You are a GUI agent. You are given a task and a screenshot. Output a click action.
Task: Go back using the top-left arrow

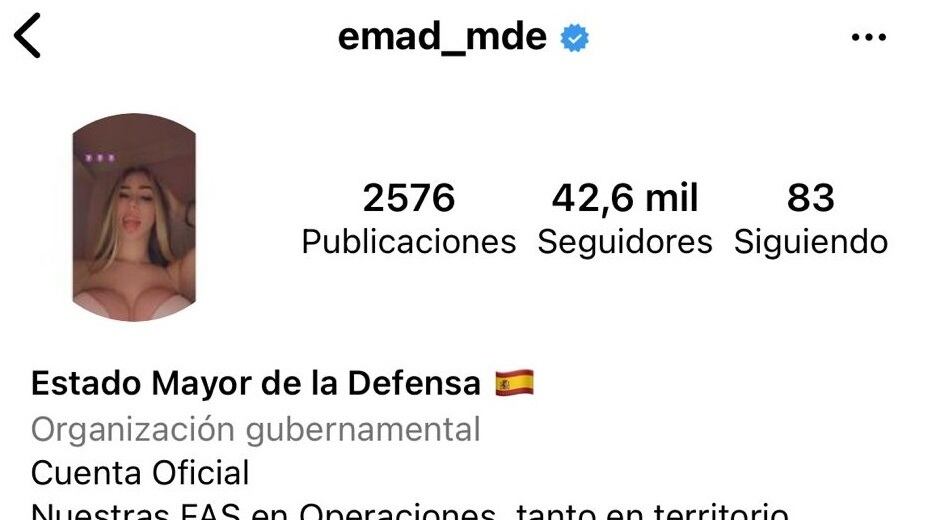point(28,38)
